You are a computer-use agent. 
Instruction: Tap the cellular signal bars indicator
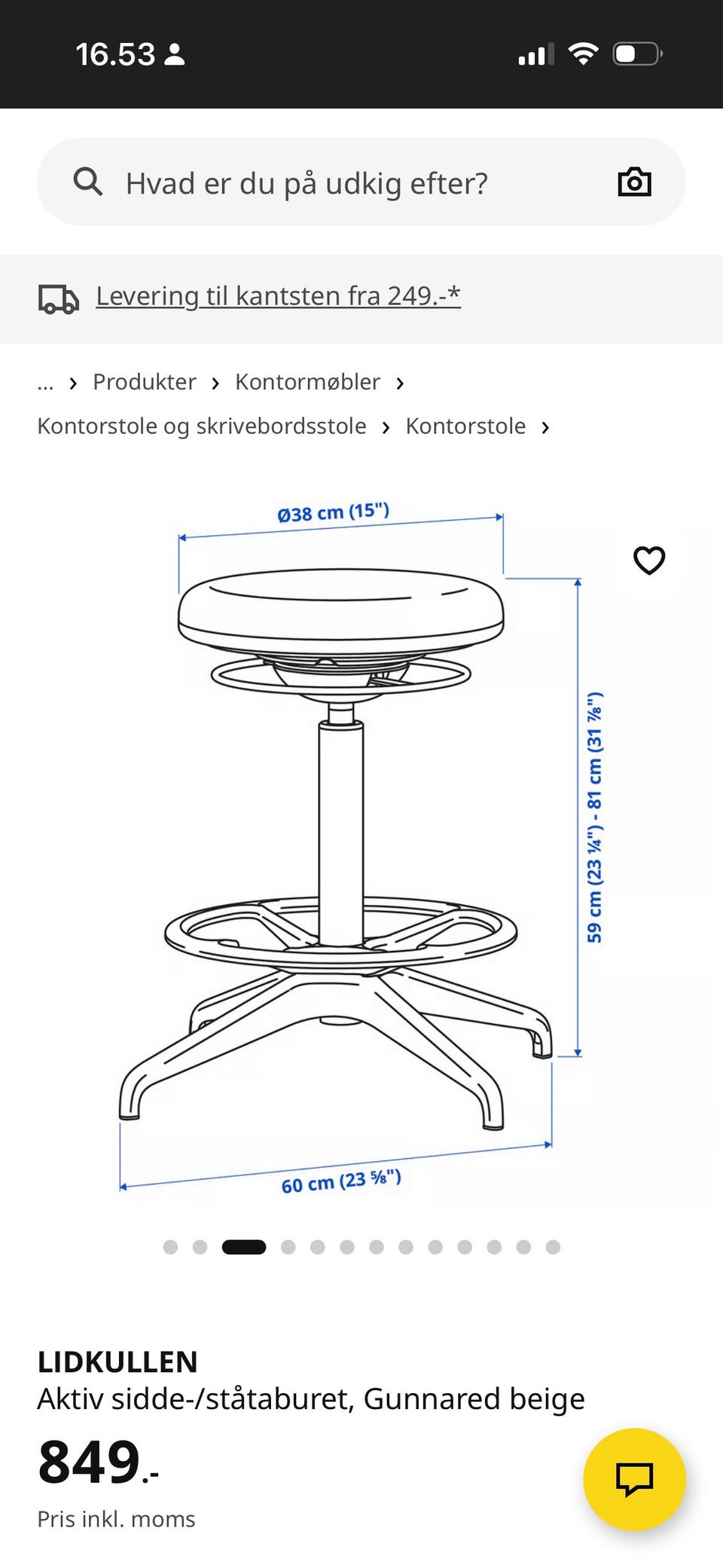pyautogui.click(x=535, y=53)
